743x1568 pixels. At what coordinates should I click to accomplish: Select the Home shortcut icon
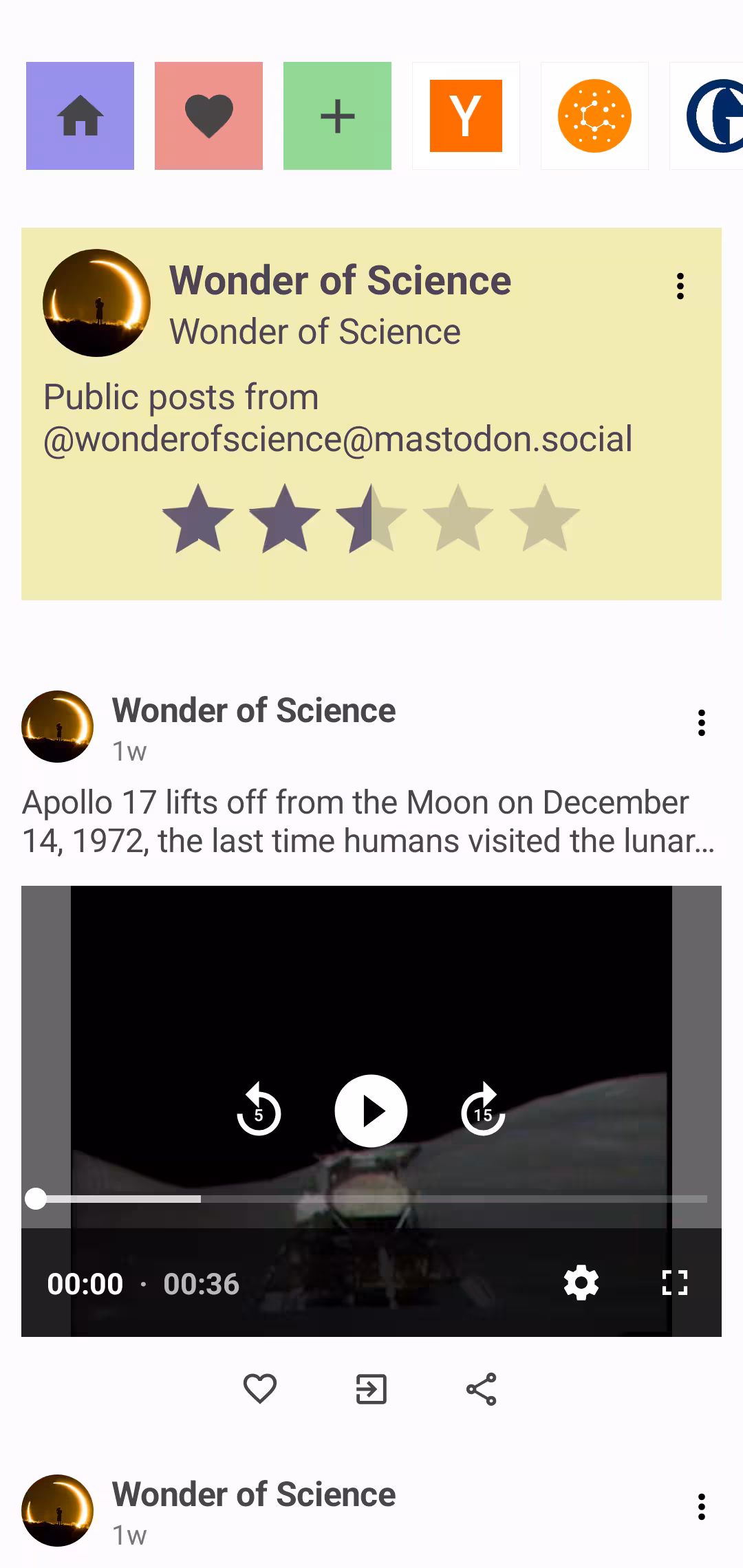pos(79,115)
